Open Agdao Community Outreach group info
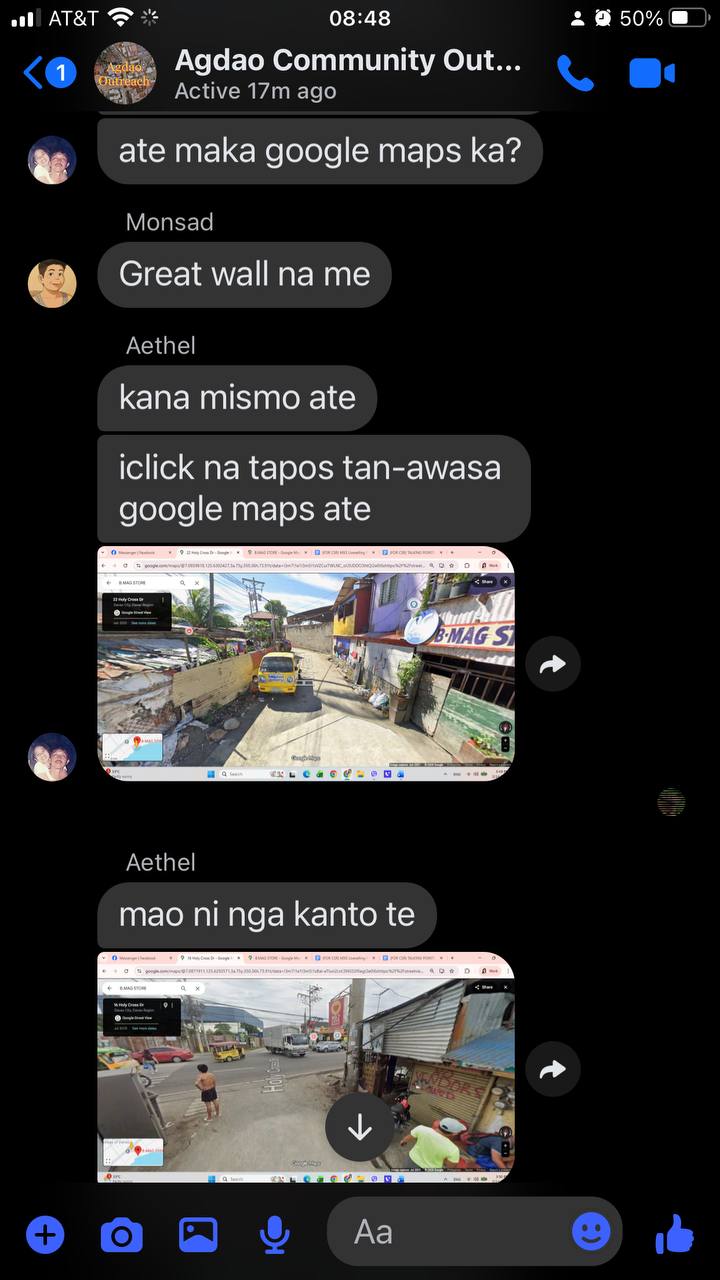 point(346,74)
